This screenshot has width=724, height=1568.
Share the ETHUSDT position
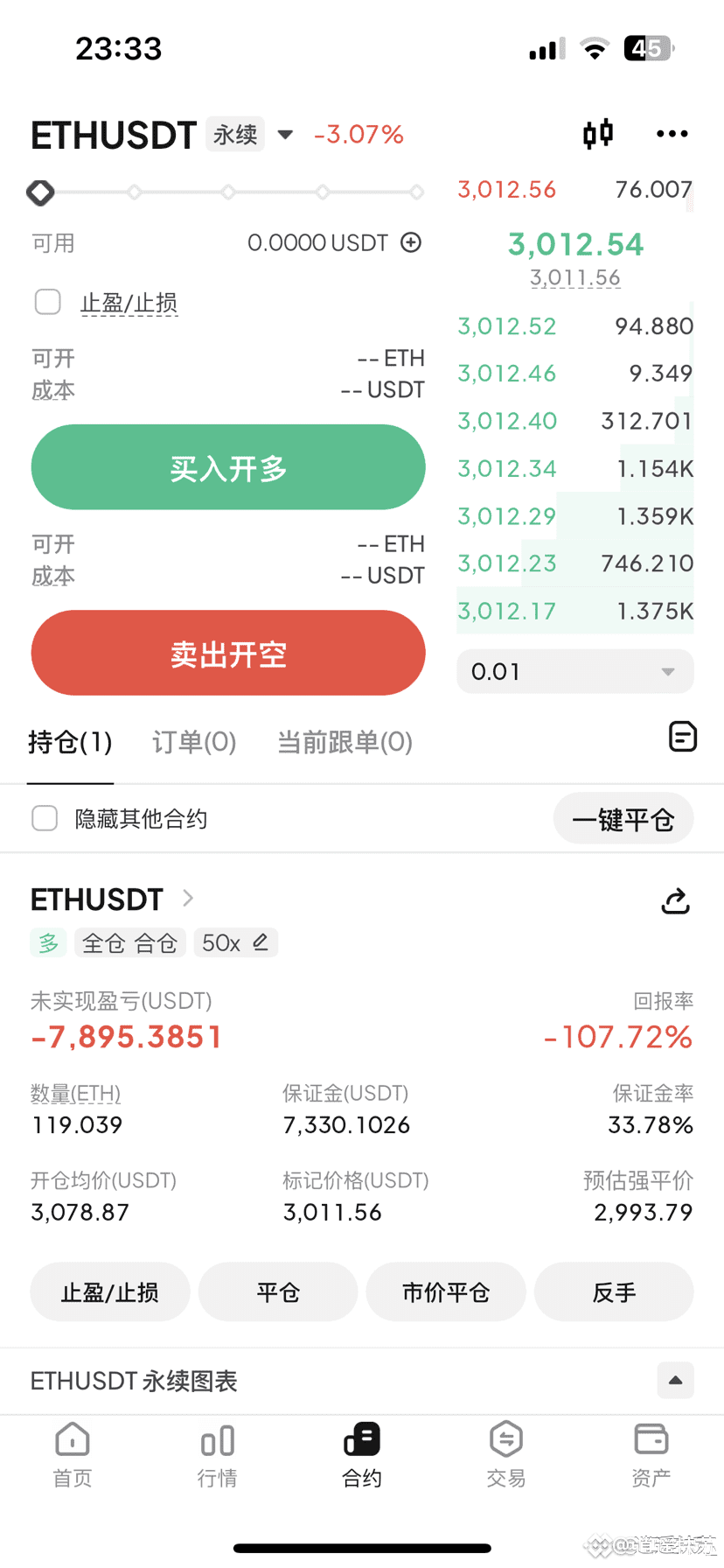pyautogui.click(x=675, y=900)
